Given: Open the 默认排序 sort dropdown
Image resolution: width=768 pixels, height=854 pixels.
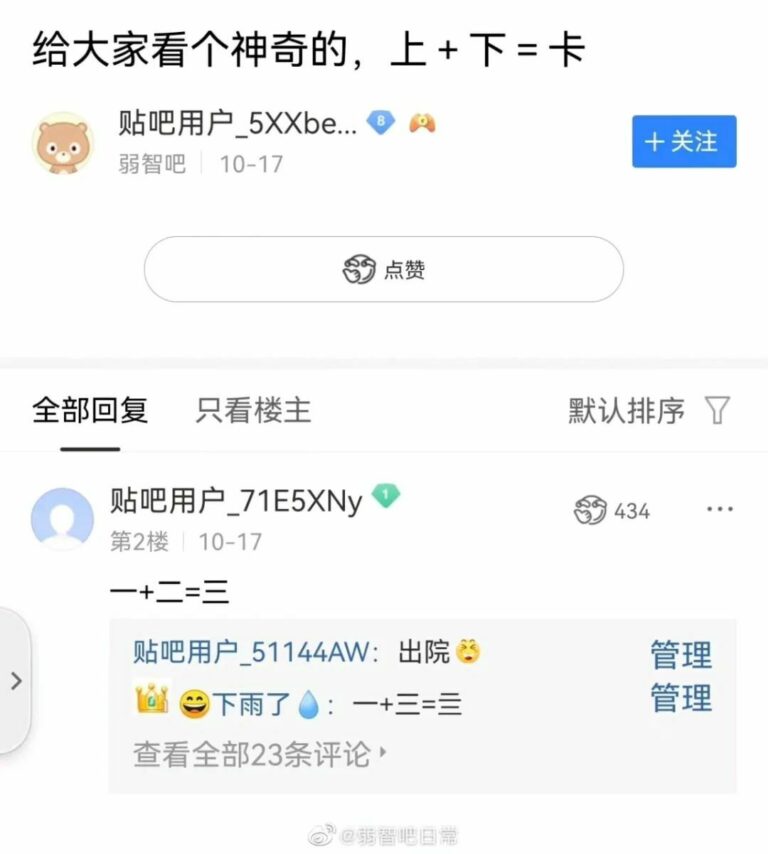Looking at the screenshot, I should point(625,410).
